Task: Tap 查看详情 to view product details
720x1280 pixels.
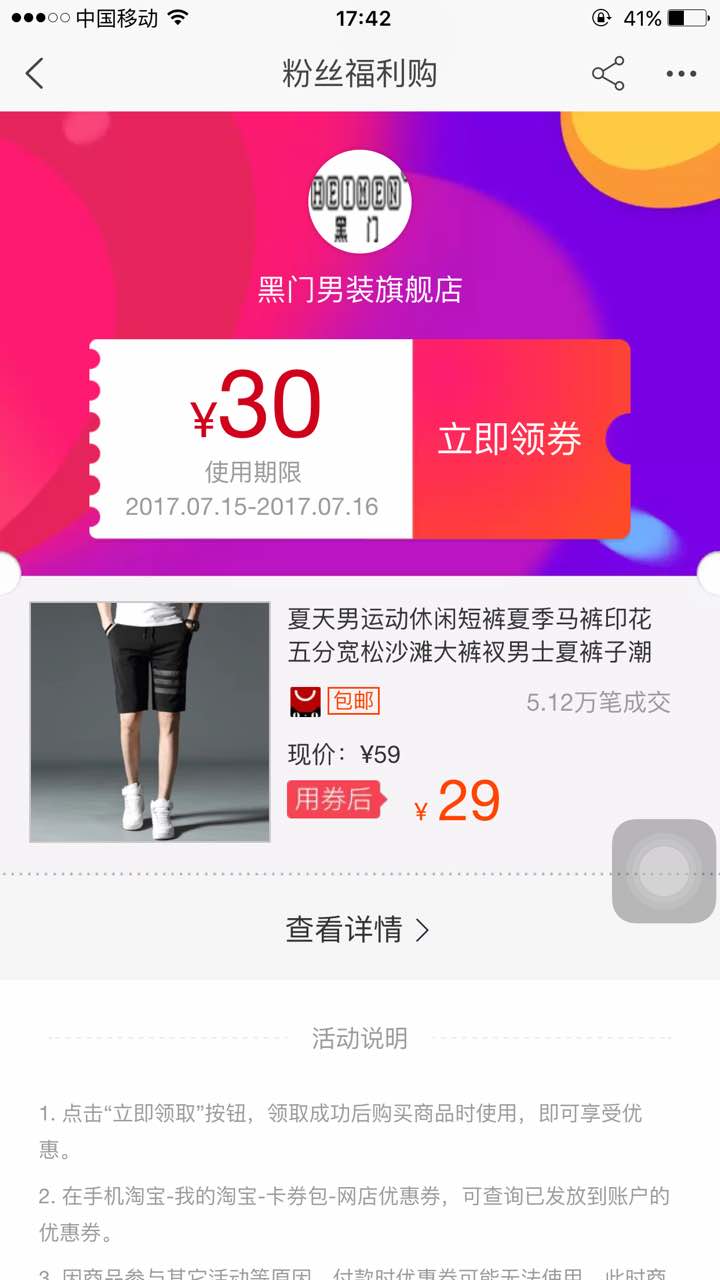Action: [358, 930]
